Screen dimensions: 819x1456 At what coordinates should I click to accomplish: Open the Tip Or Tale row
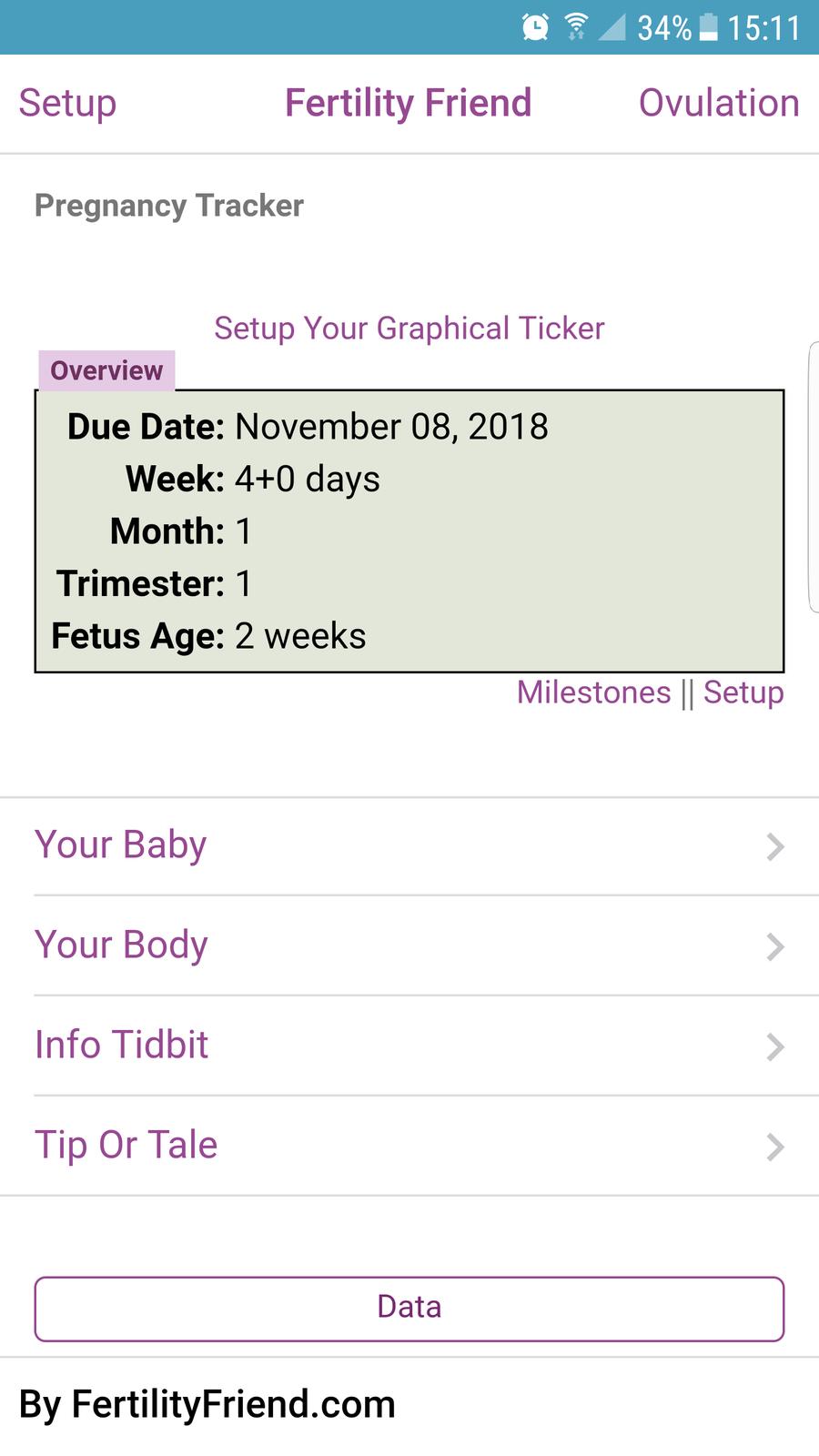click(409, 1146)
